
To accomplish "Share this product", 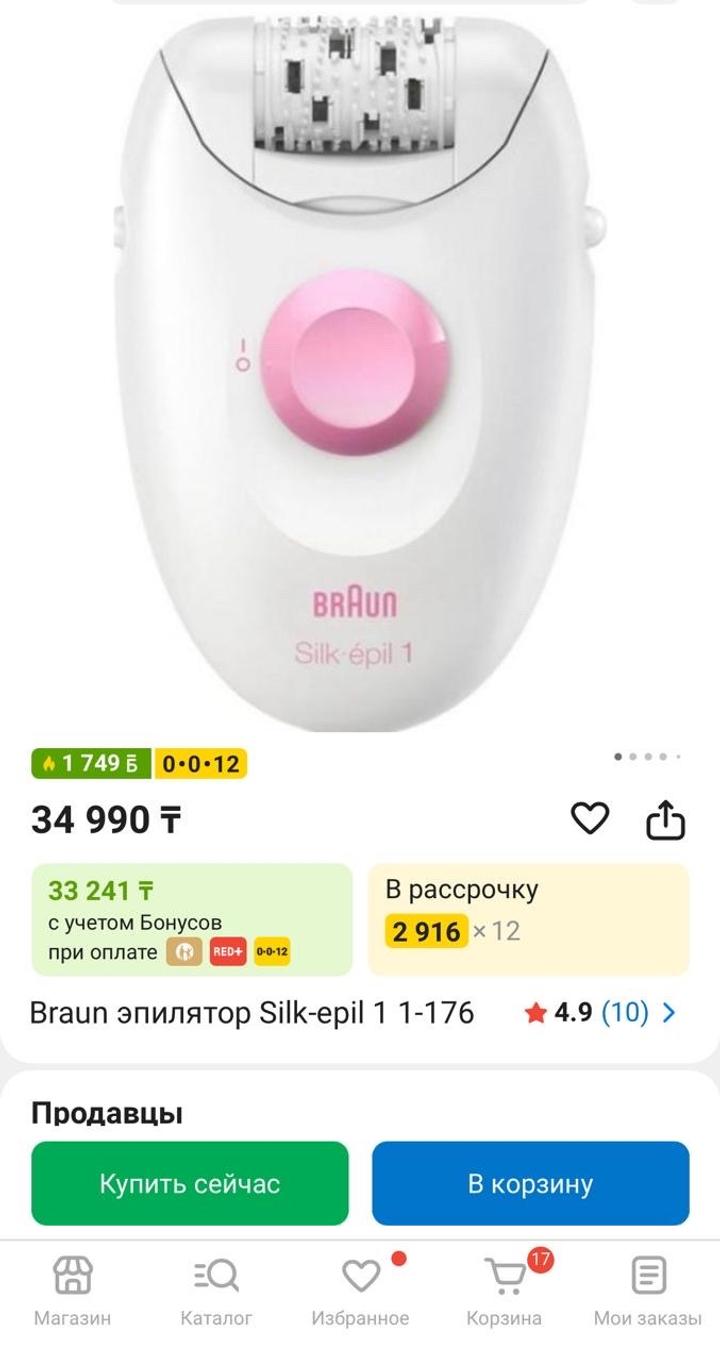I will point(665,820).
